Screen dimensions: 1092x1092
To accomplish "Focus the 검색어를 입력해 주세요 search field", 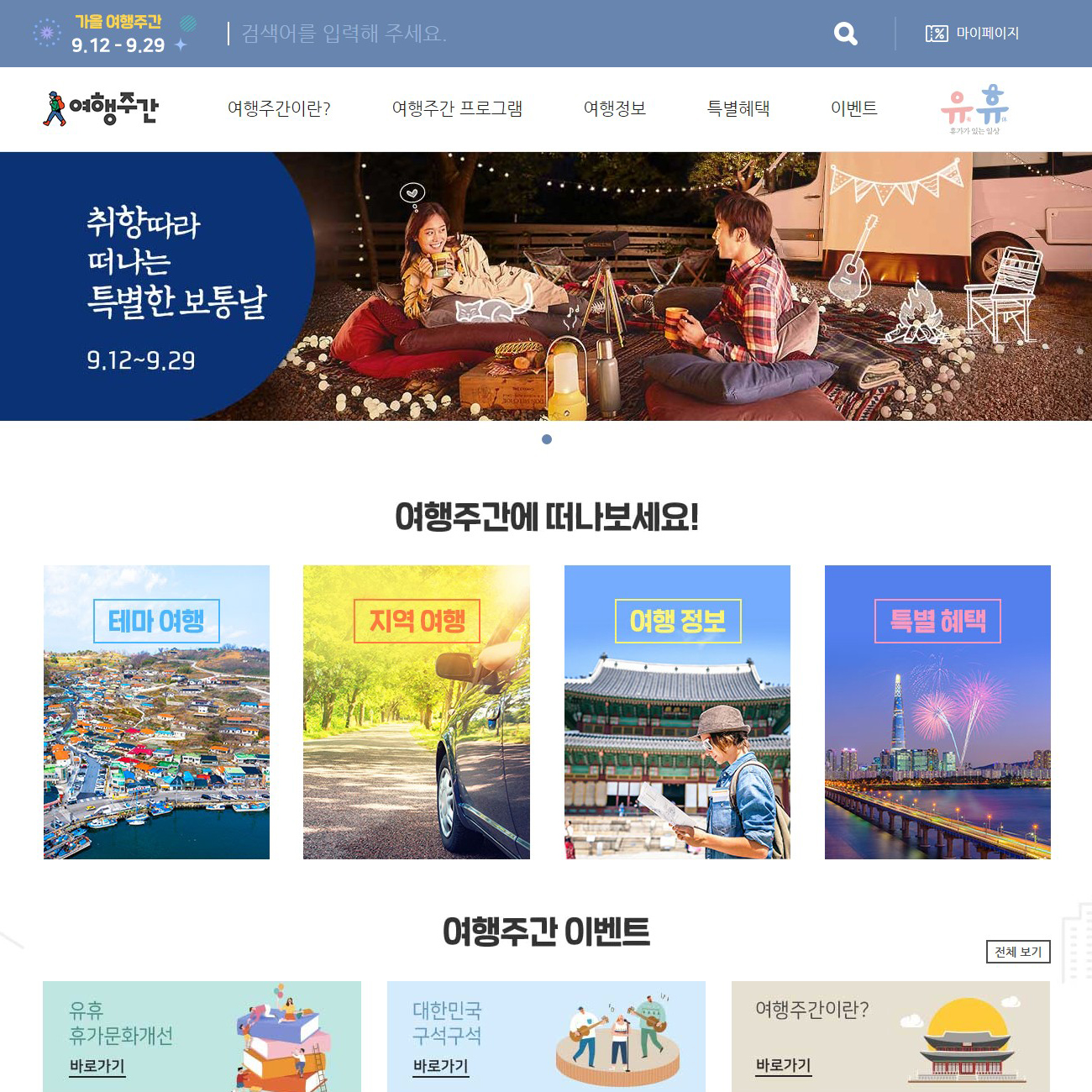I will (x=504, y=34).
